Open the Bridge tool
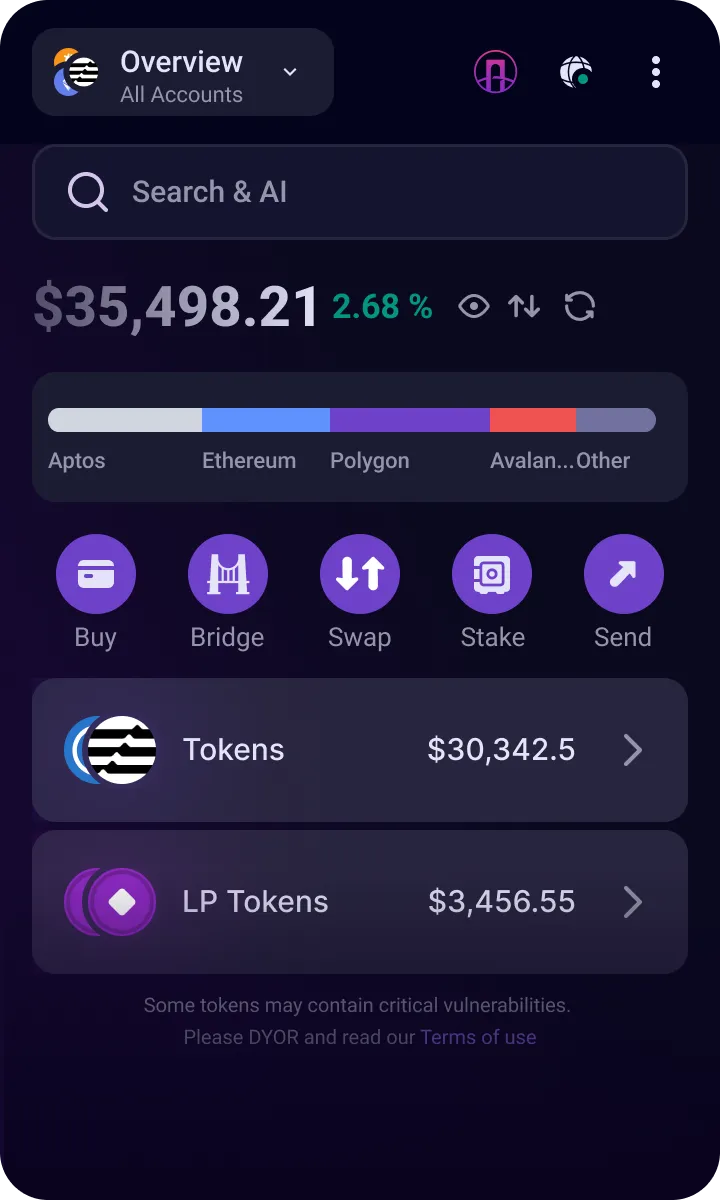 coord(227,573)
